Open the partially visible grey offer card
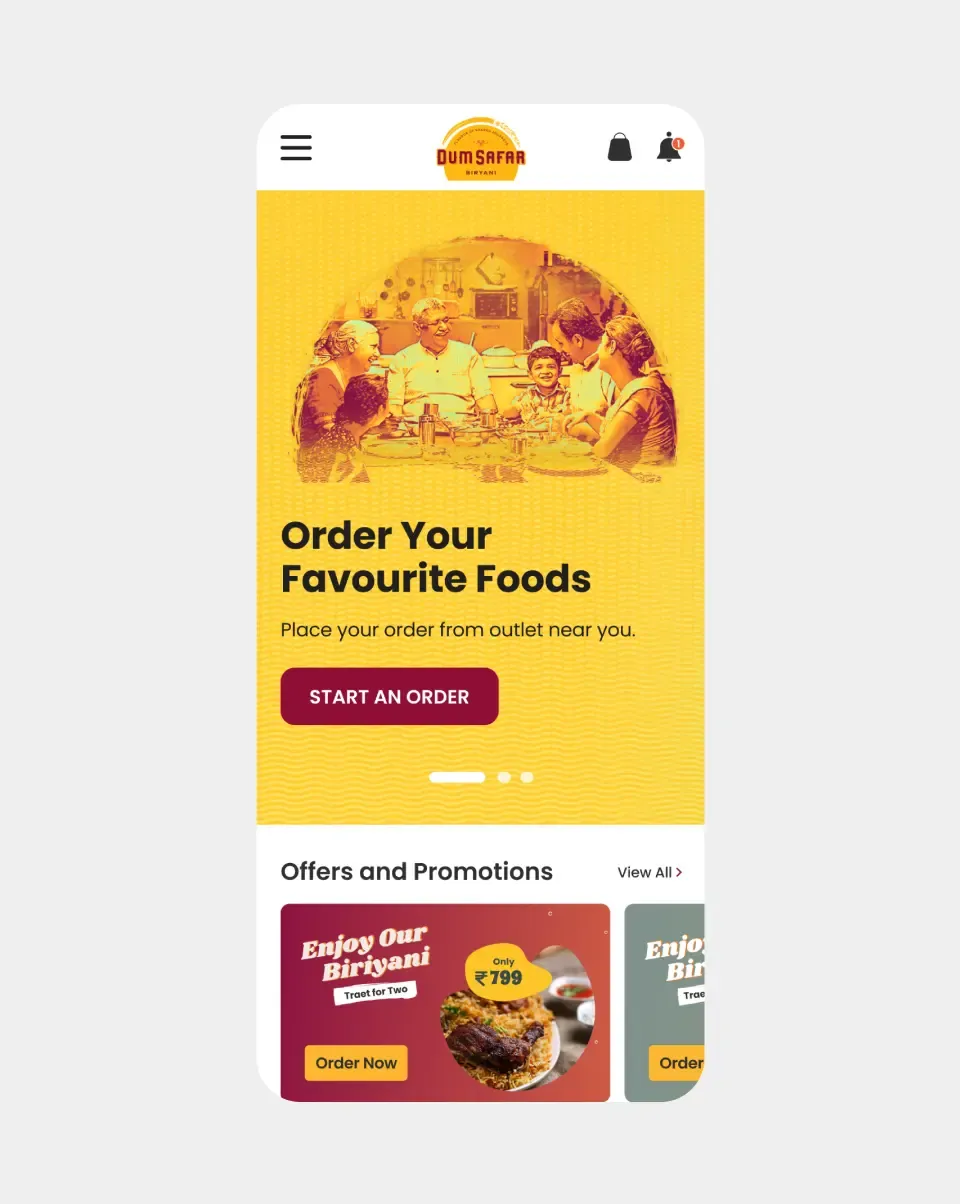 tap(665, 1000)
